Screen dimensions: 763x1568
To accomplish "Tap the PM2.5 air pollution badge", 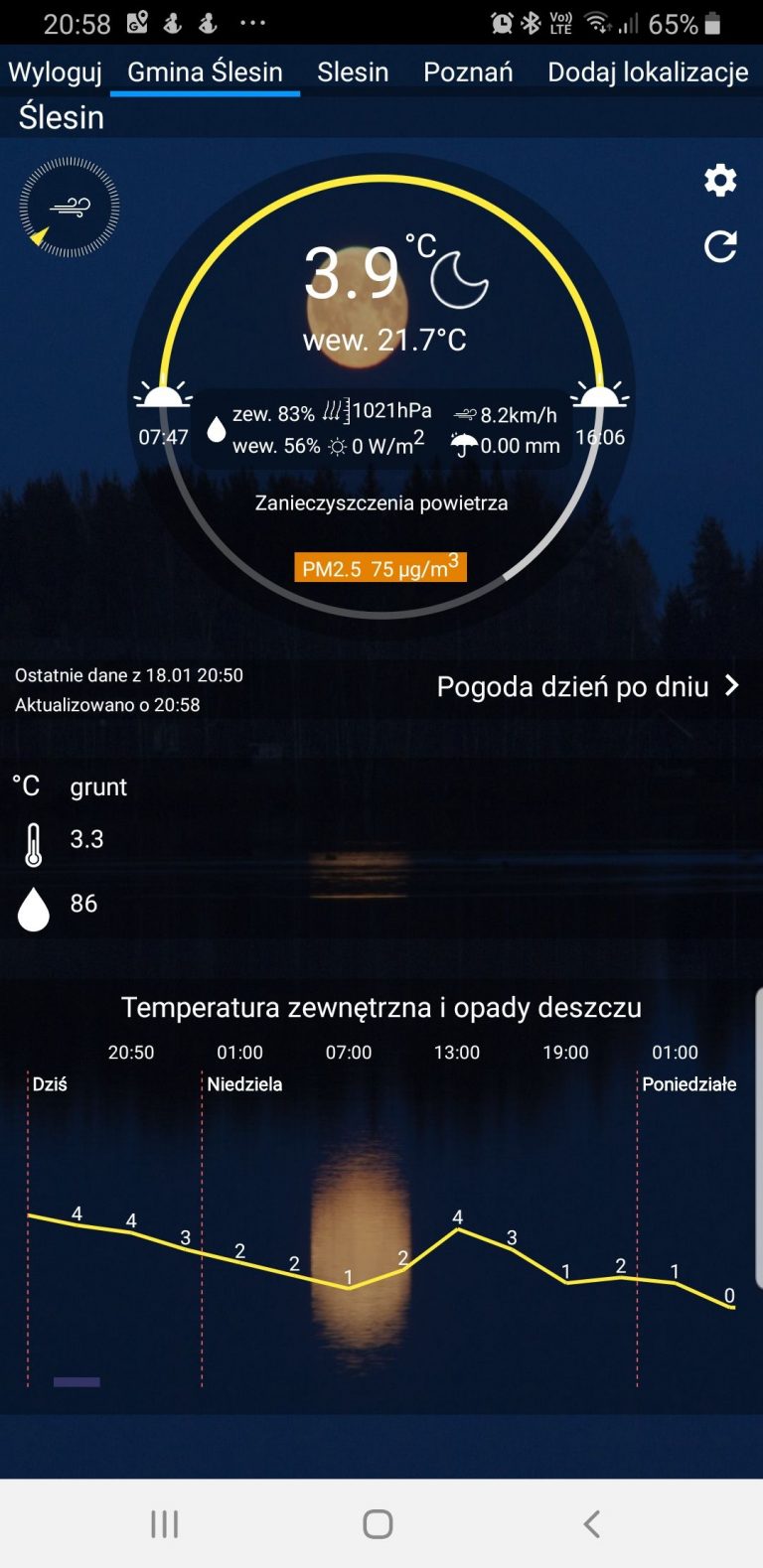I will pyautogui.click(x=381, y=567).
